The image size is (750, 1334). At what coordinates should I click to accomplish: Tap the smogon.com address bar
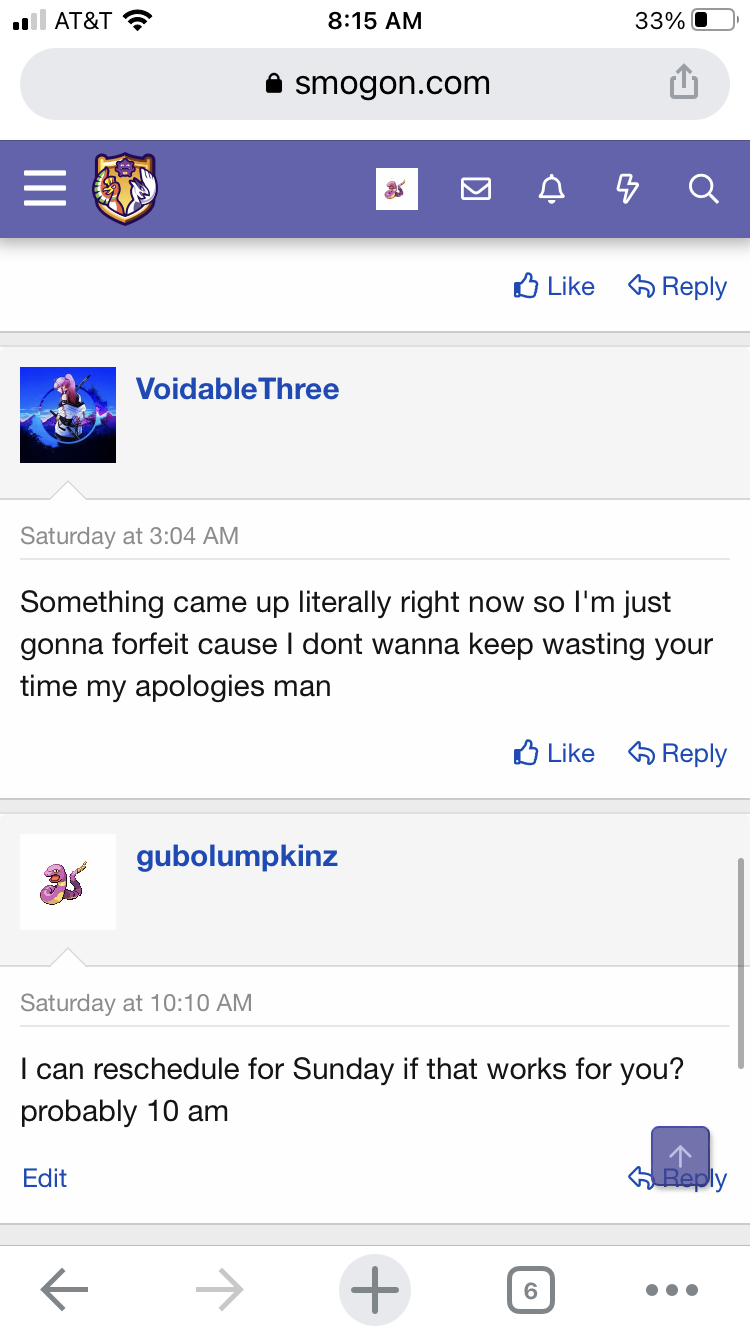(x=376, y=83)
